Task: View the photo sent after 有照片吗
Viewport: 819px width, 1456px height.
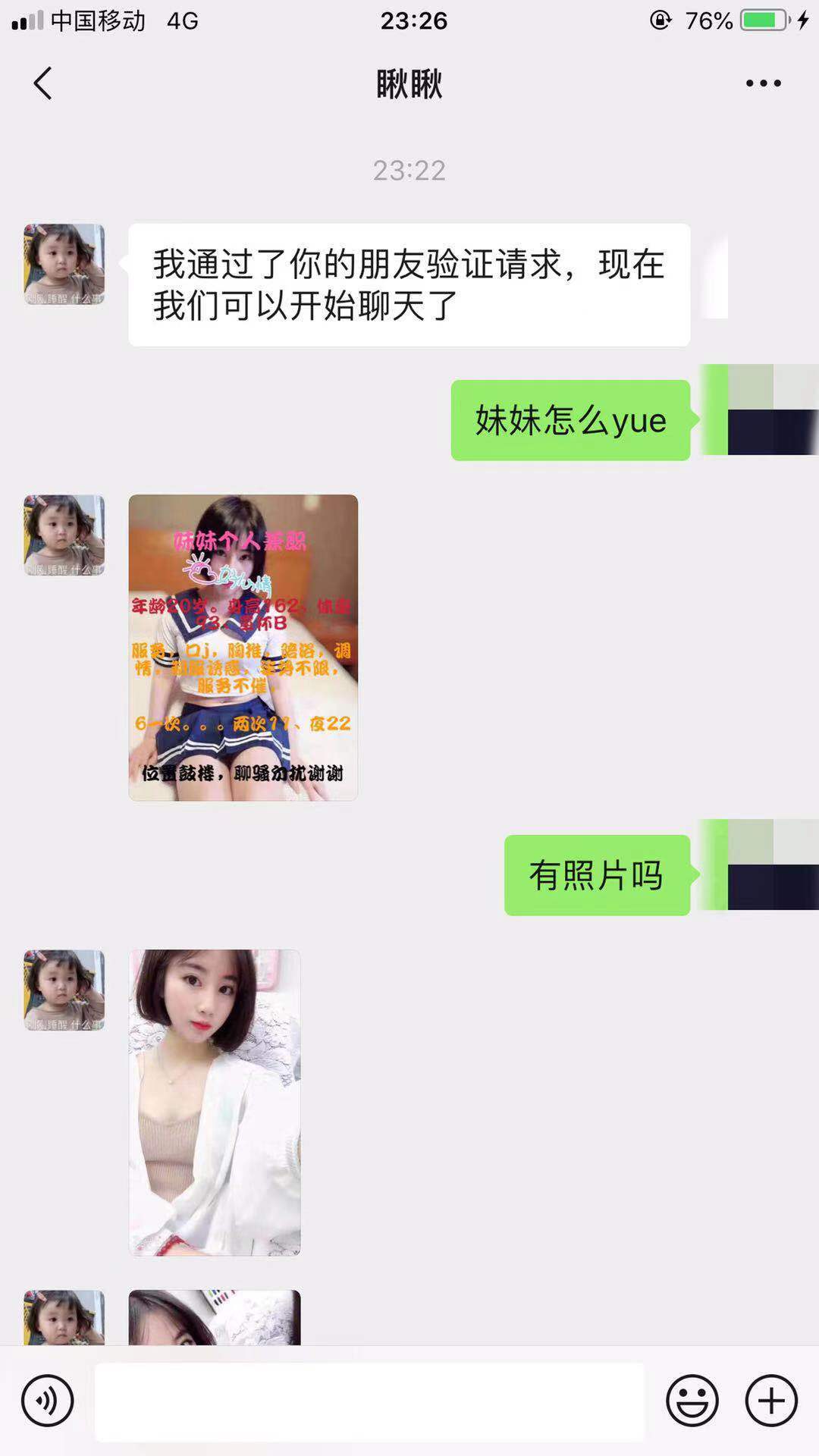Action: click(x=215, y=1102)
